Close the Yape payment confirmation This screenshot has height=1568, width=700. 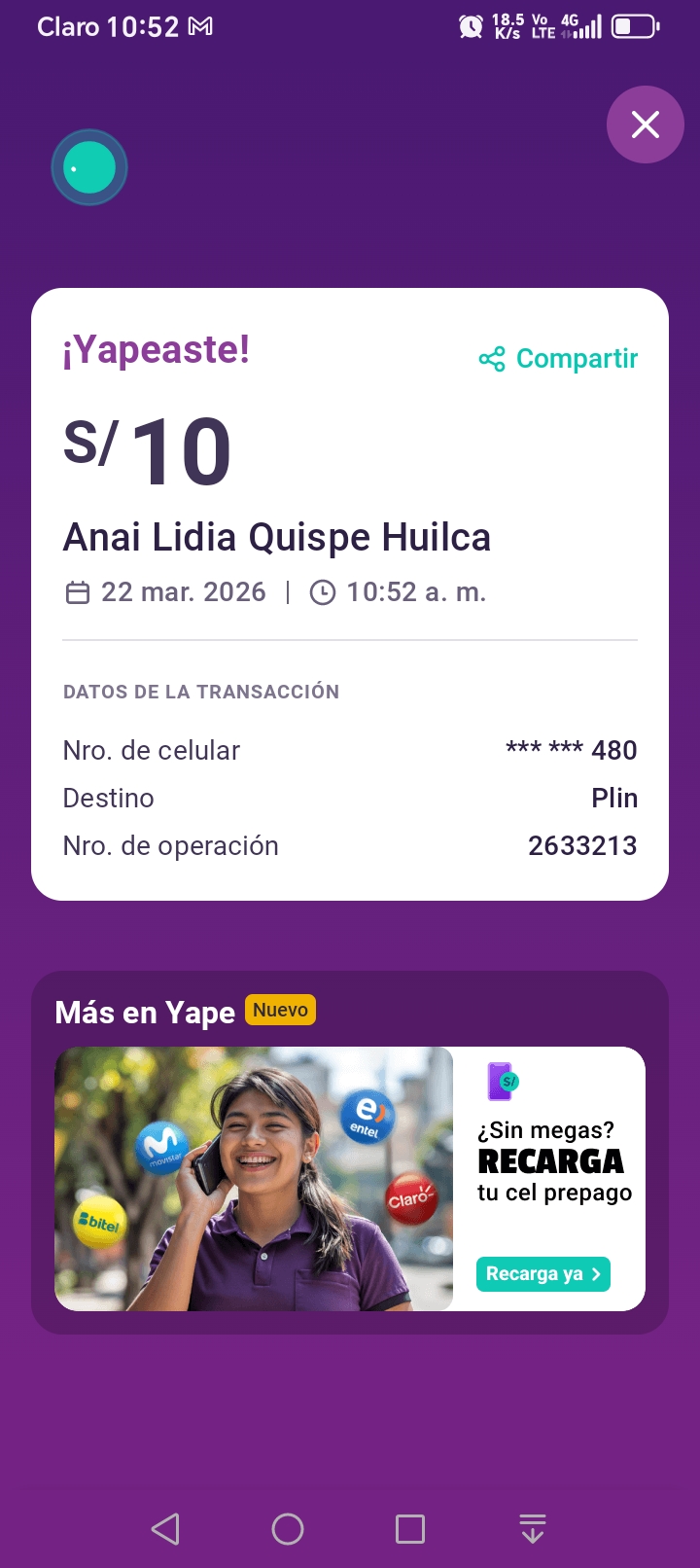[x=646, y=125]
